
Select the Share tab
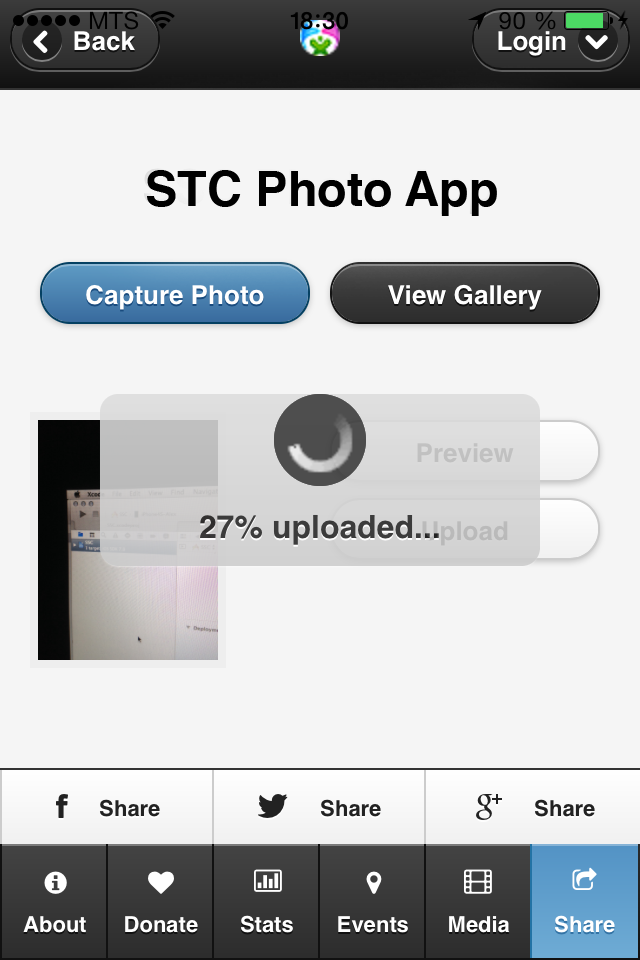pyautogui.click(x=584, y=902)
